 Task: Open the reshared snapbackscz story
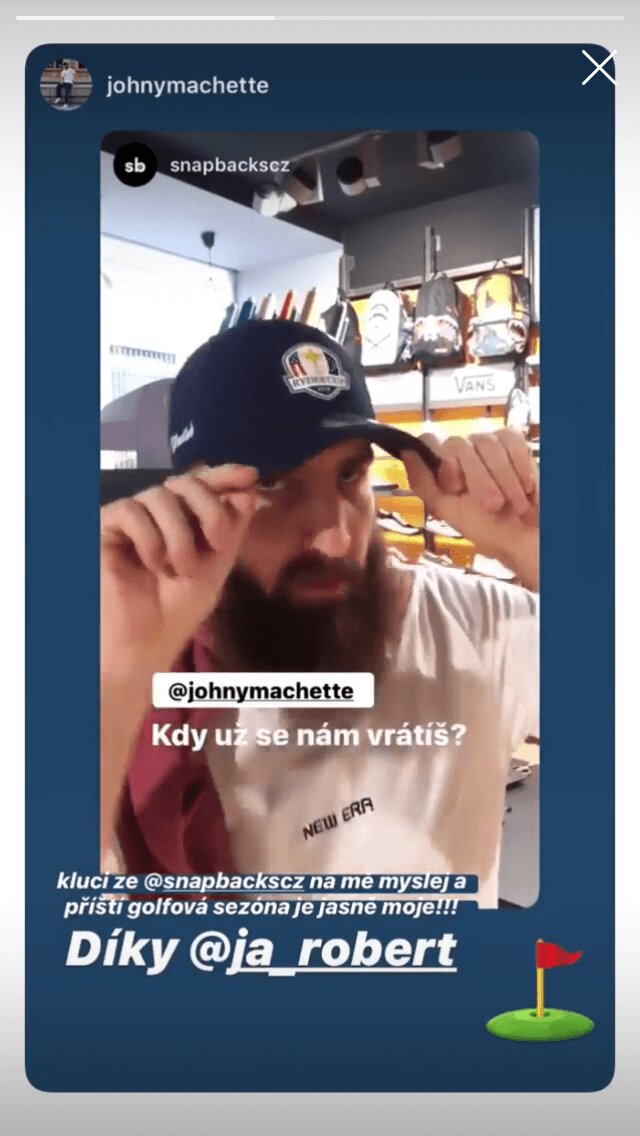point(320,519)
